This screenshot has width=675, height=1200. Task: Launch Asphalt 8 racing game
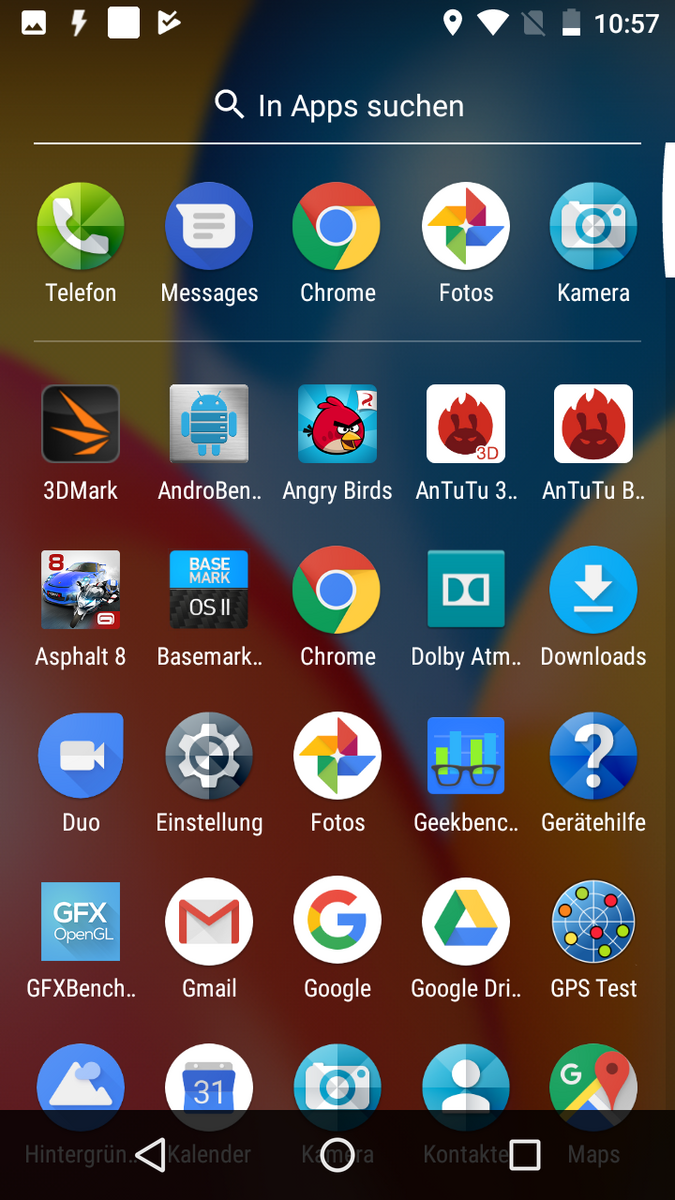tap(81, 590)
